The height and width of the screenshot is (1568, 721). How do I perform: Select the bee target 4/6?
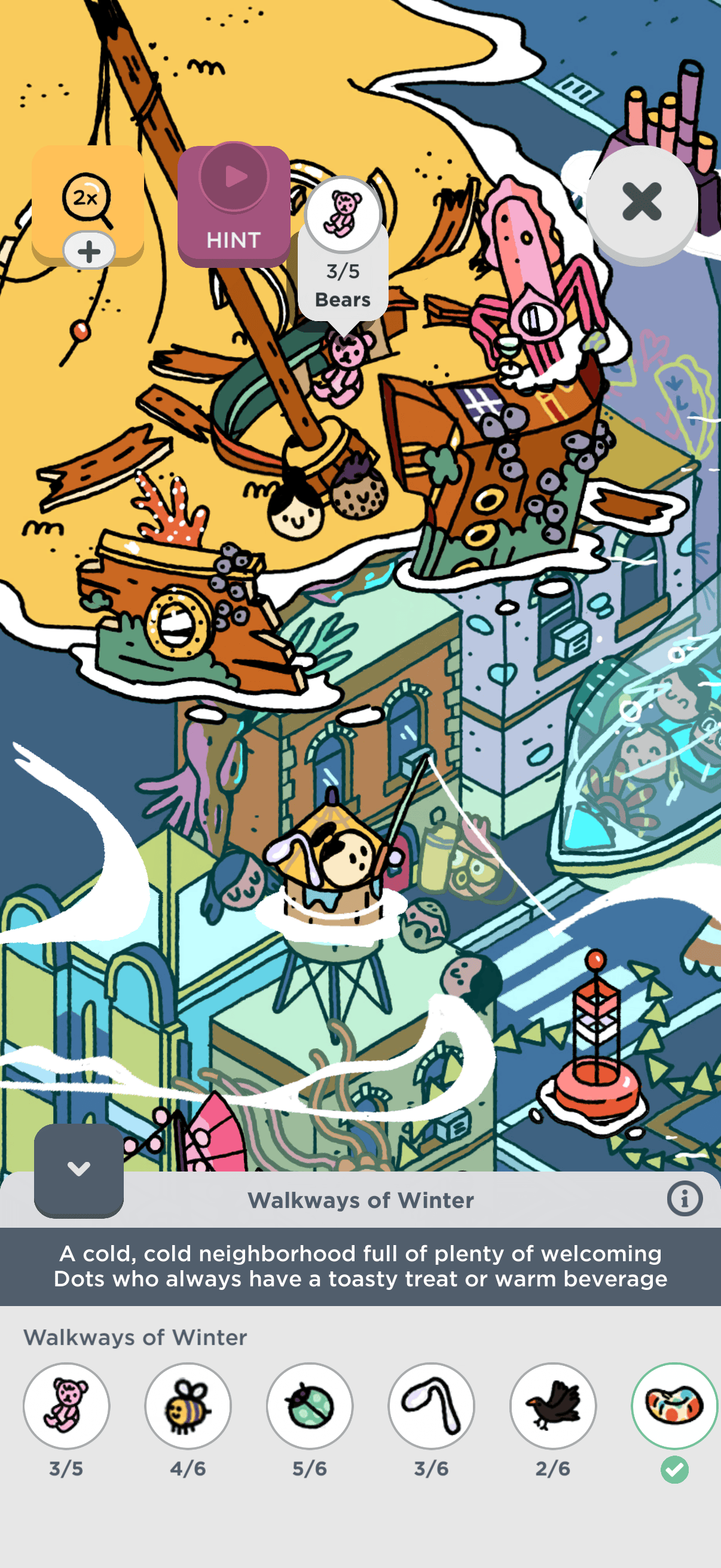click(188, 1405)
